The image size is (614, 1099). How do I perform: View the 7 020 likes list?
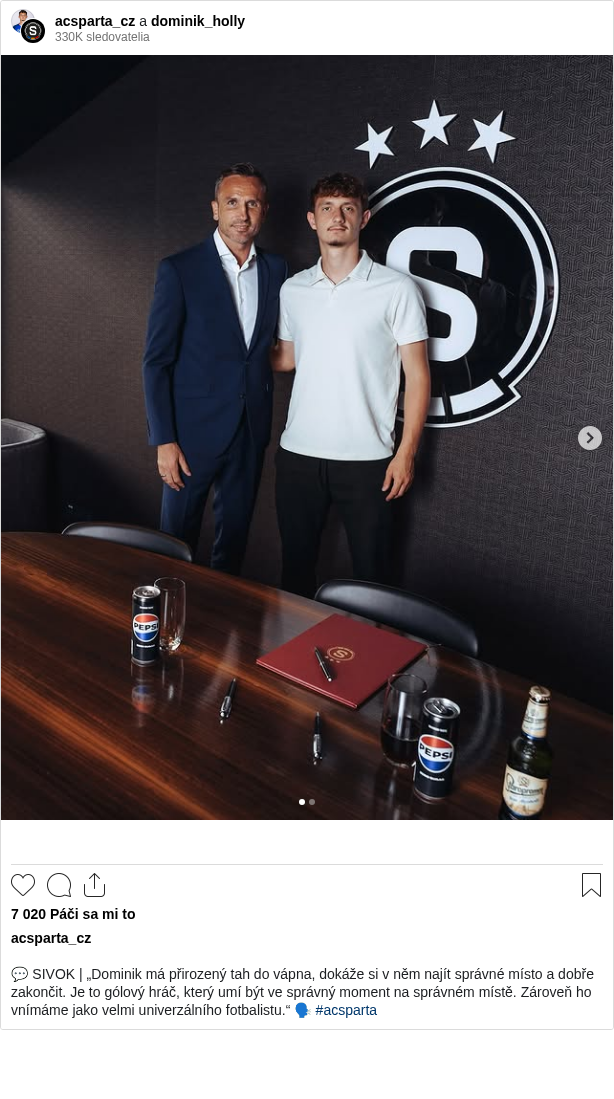(x=73, y=914)
